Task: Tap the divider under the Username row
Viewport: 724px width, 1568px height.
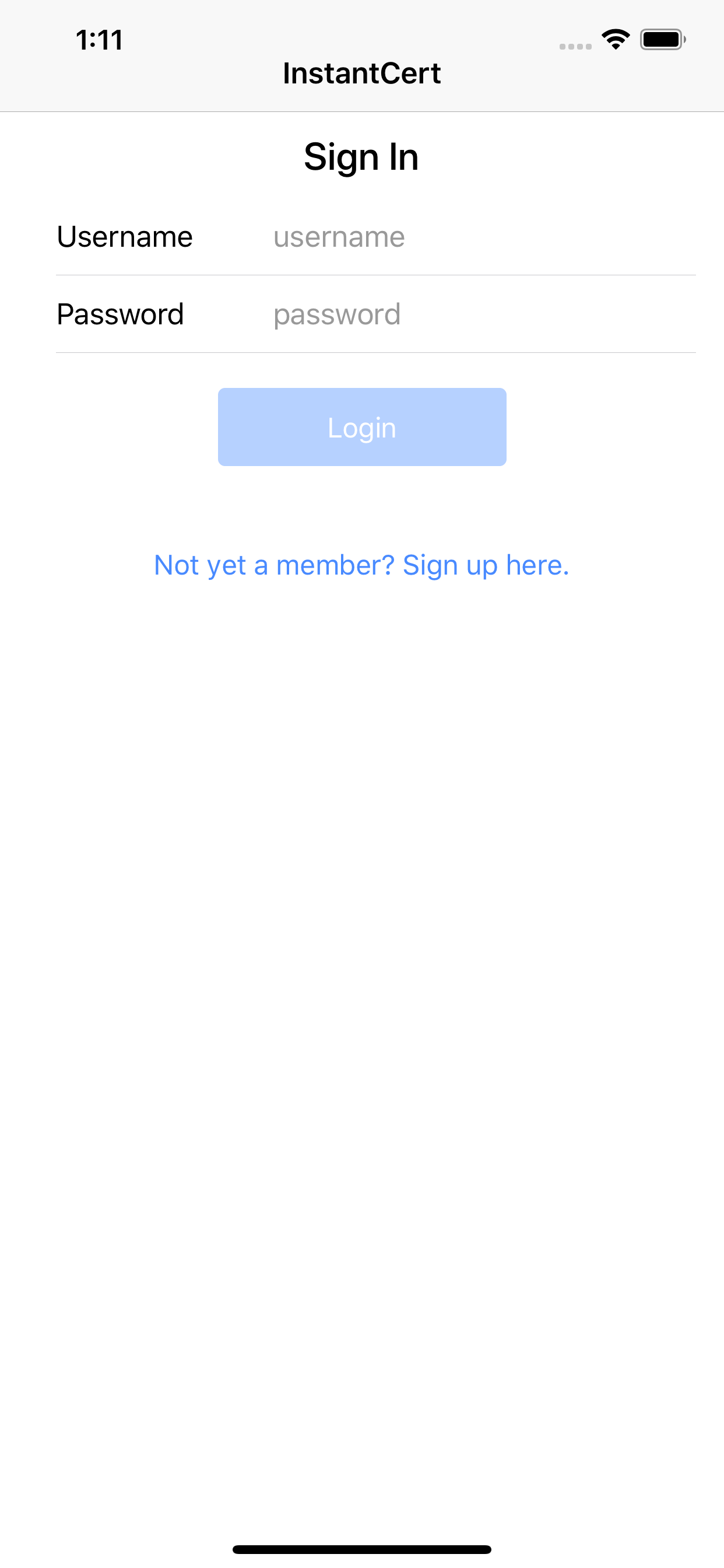Action: (x=375, y=275)
